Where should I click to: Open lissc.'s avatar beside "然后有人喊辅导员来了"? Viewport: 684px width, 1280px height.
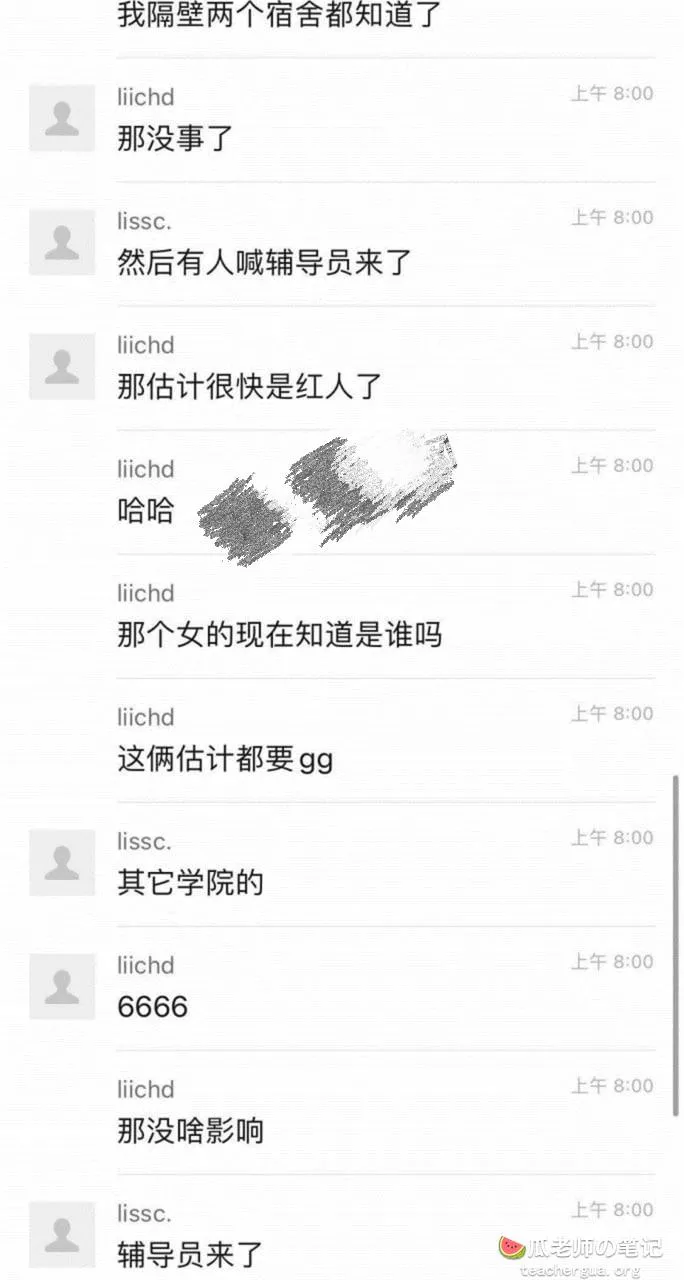[62, 242]
